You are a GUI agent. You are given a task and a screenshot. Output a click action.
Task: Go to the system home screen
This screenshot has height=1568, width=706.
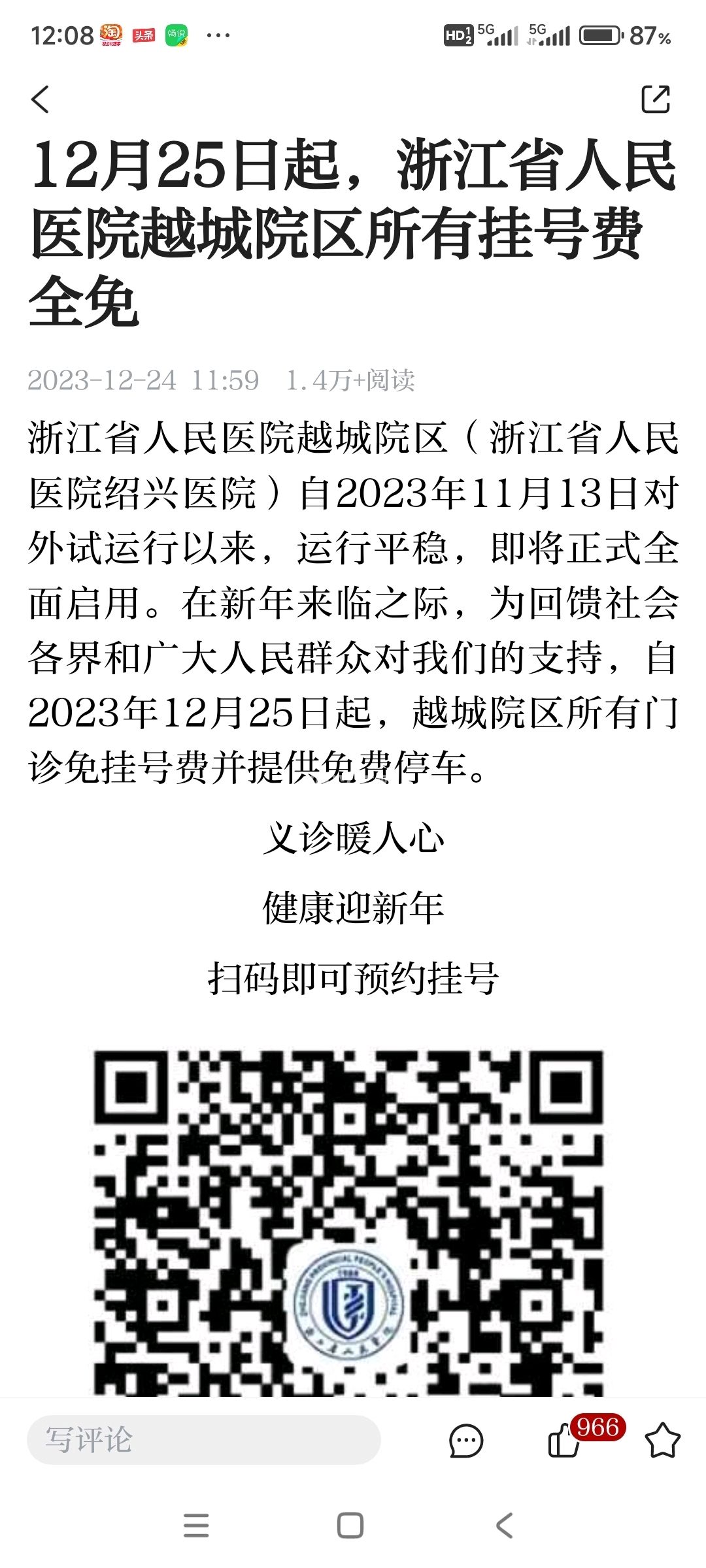click(350, 1526)
